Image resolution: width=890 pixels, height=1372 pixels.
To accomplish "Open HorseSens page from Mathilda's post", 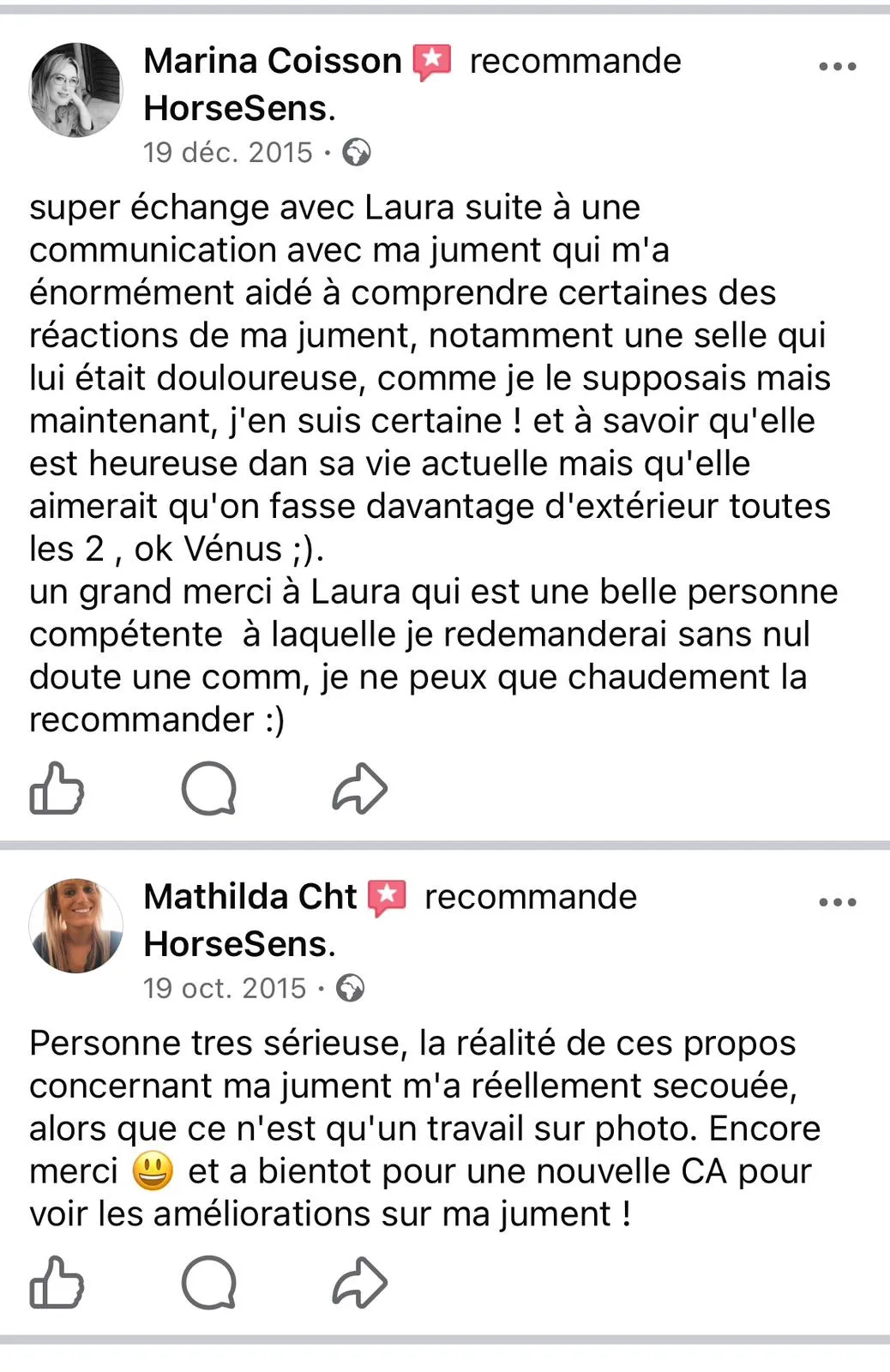I will click(236, 944).
